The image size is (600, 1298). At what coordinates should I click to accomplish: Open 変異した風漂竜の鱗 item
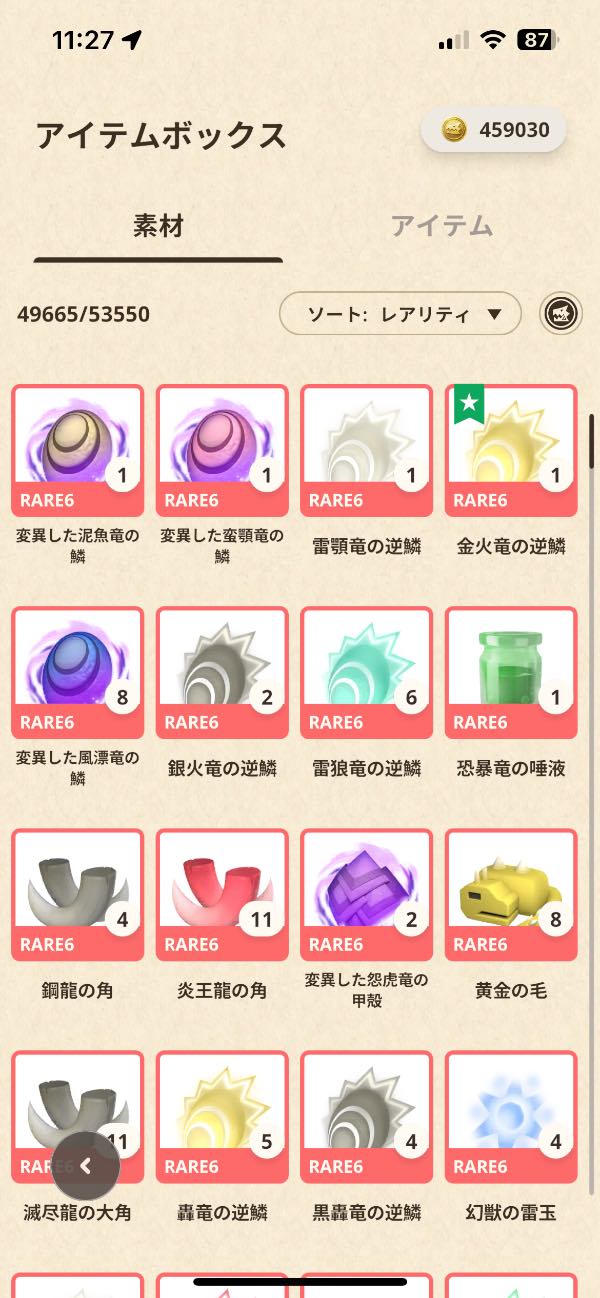point(78,672)
